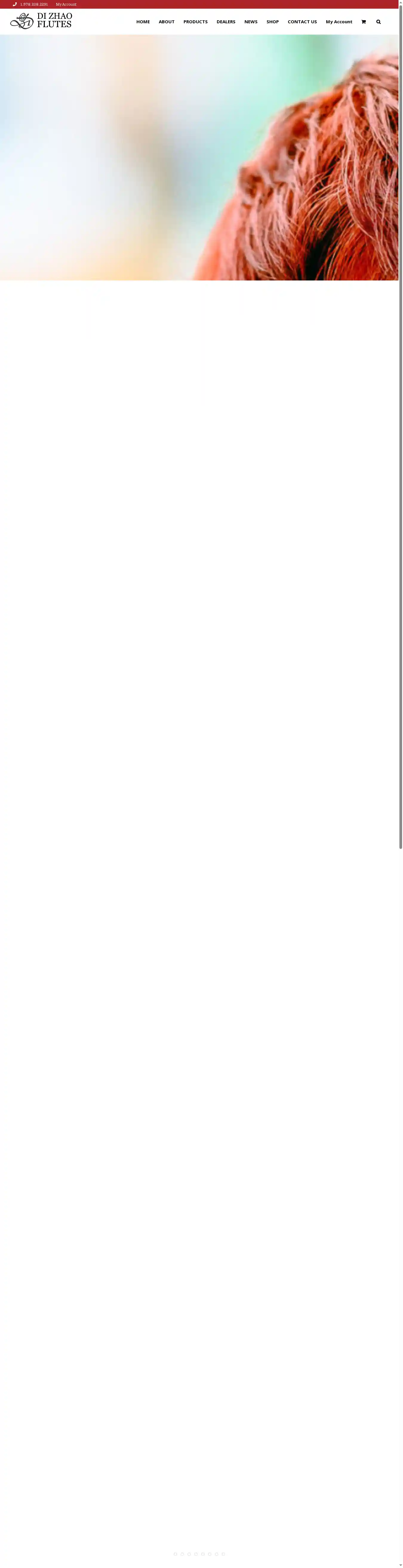Open the ABOUT menu item
Viewport: 403px width, 1568px height.
(166, 22)
